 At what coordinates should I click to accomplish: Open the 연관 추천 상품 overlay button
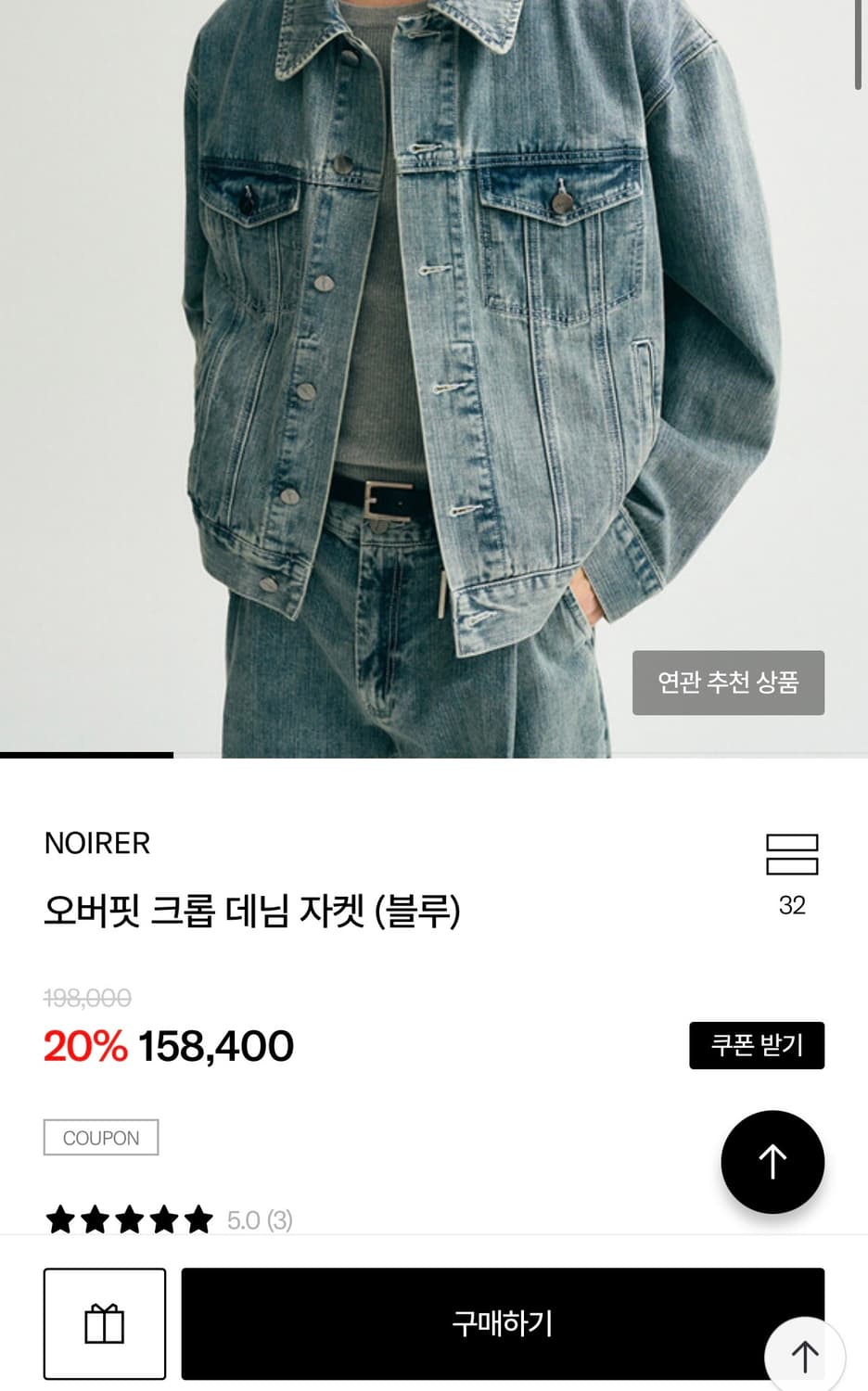tap(728, 683)
